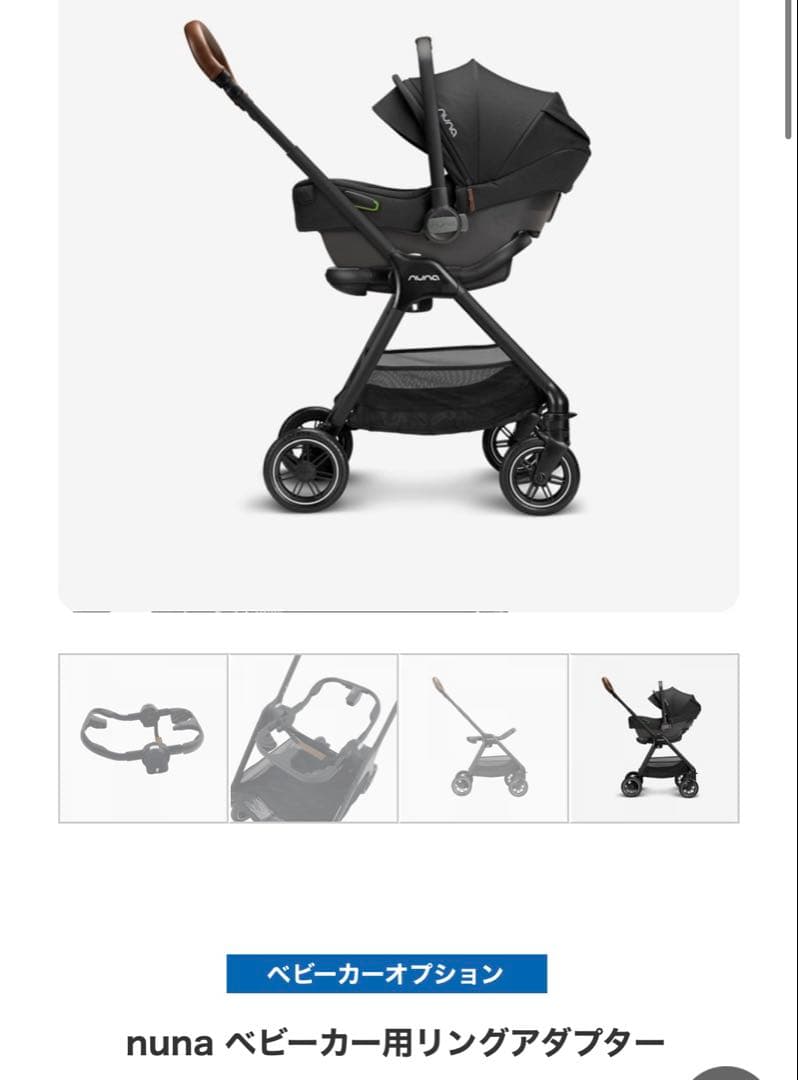This screenshot has width=798, height=1080.
Task: Select the empty stroller frame thumbnail
Action: click(x=483, y=738)
